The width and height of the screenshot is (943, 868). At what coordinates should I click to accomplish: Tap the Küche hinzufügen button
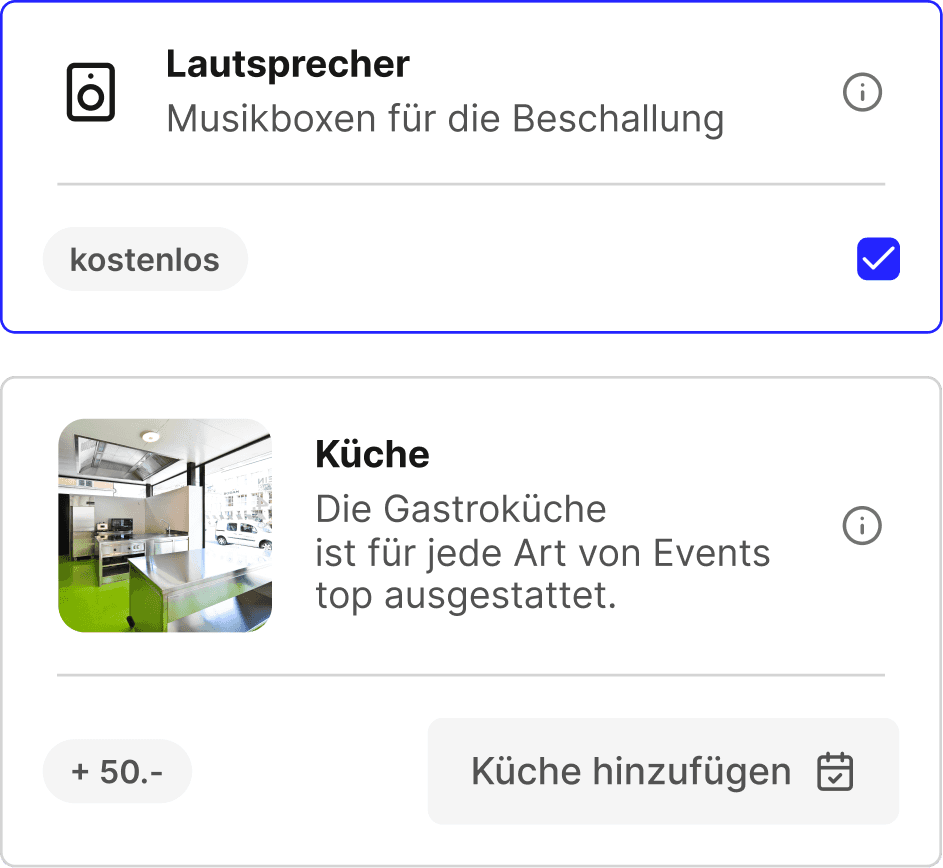[x=662, y=771]
